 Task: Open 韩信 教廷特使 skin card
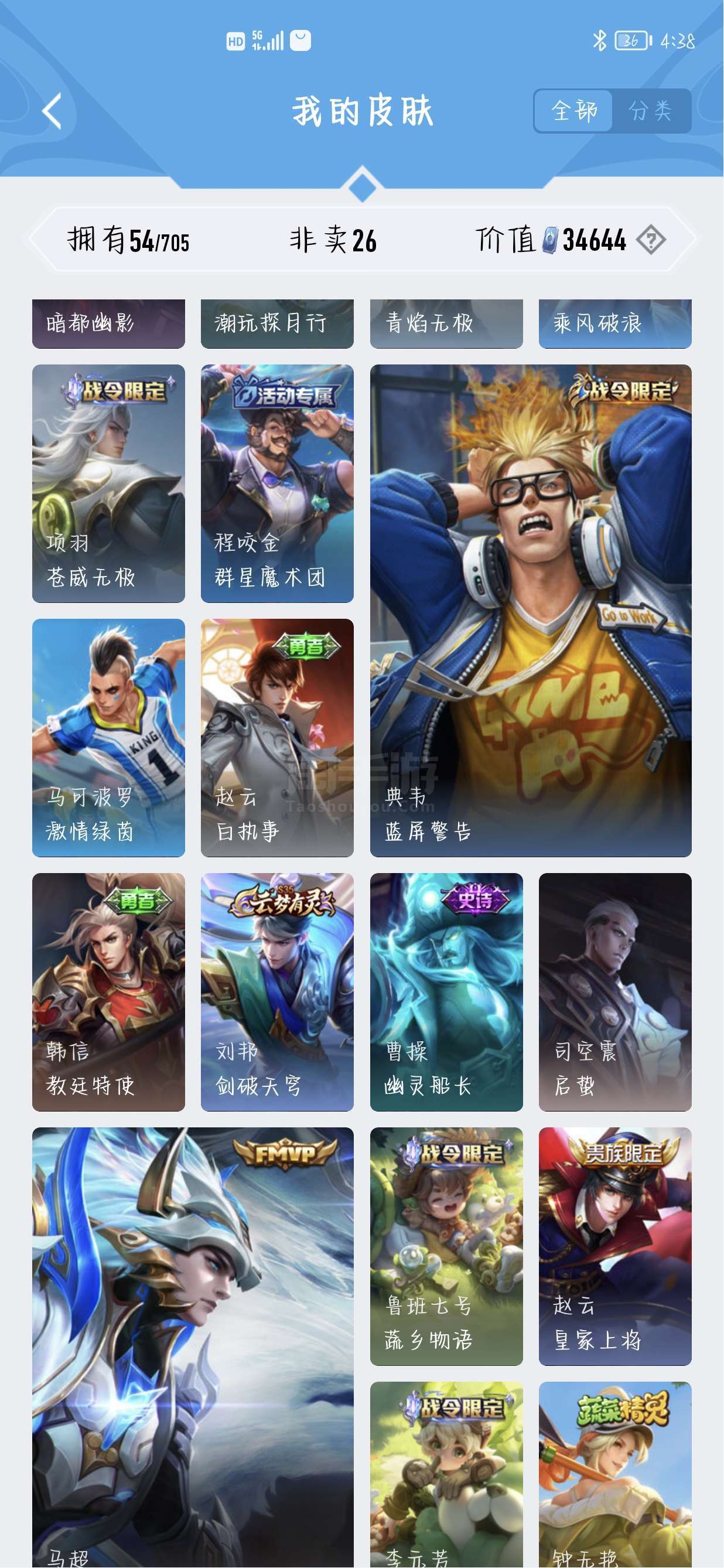108,992
